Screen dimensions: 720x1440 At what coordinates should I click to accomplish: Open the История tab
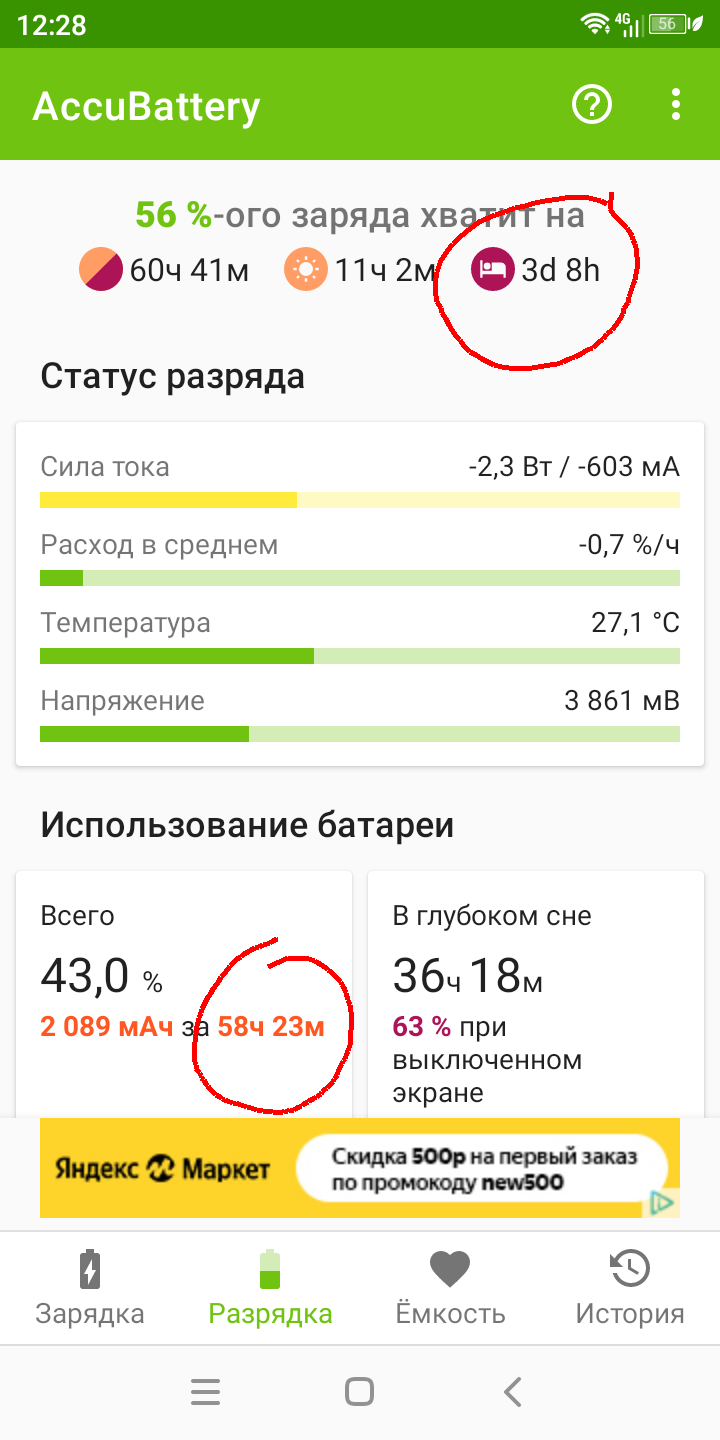630,1288
